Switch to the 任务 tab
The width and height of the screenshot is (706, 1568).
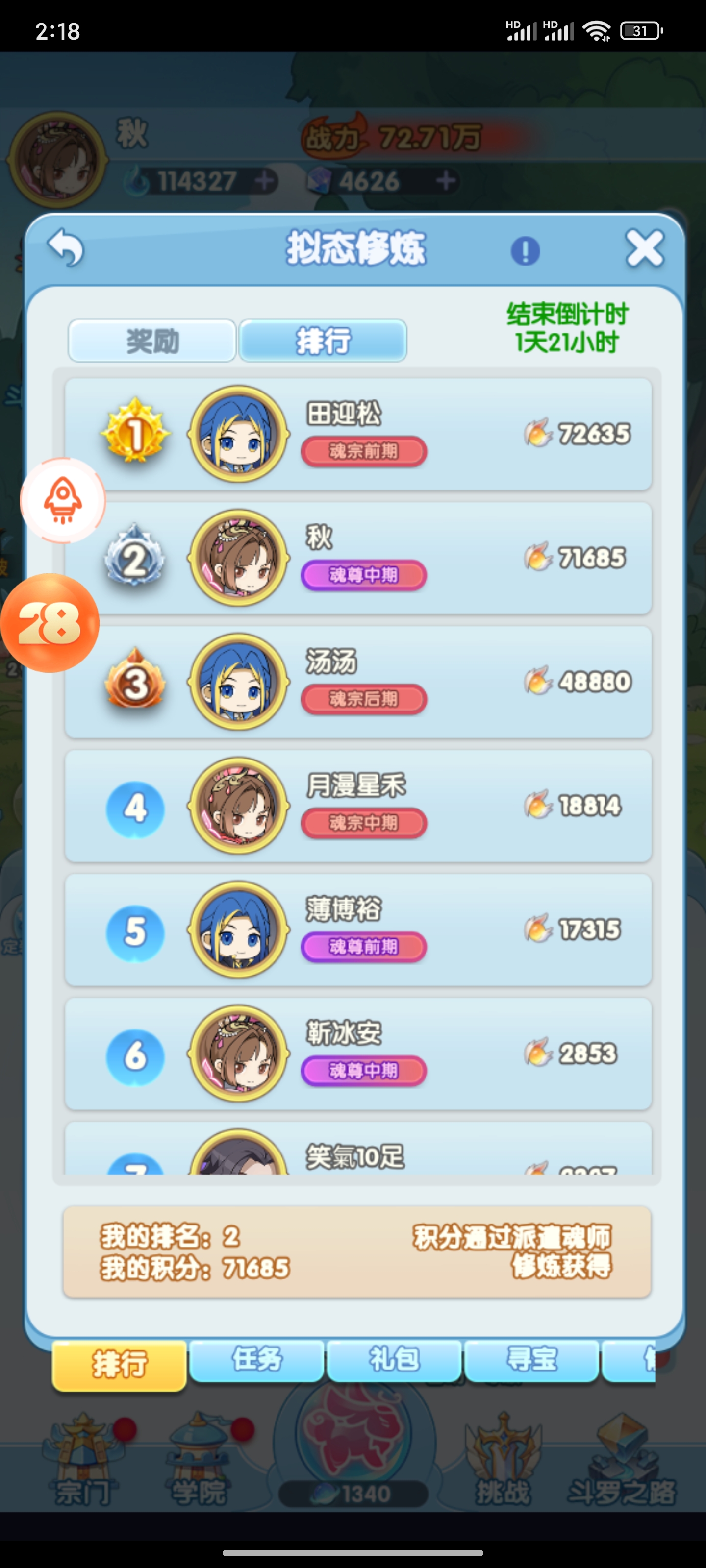[x=256, y=1360]
